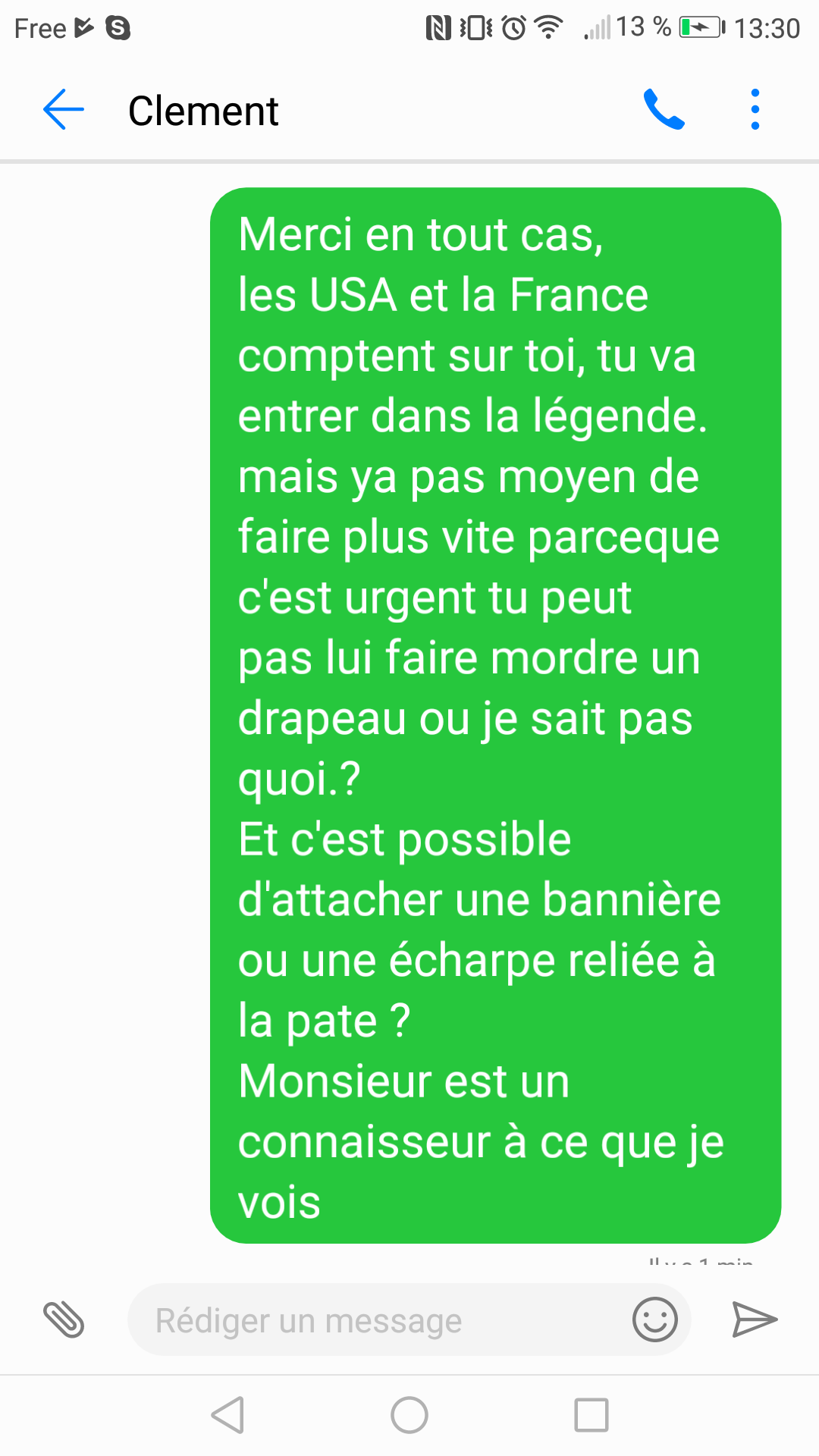This screenshot has width=819, height=1456.
Task: Open the overflow menu
Action: coord(755,110)
